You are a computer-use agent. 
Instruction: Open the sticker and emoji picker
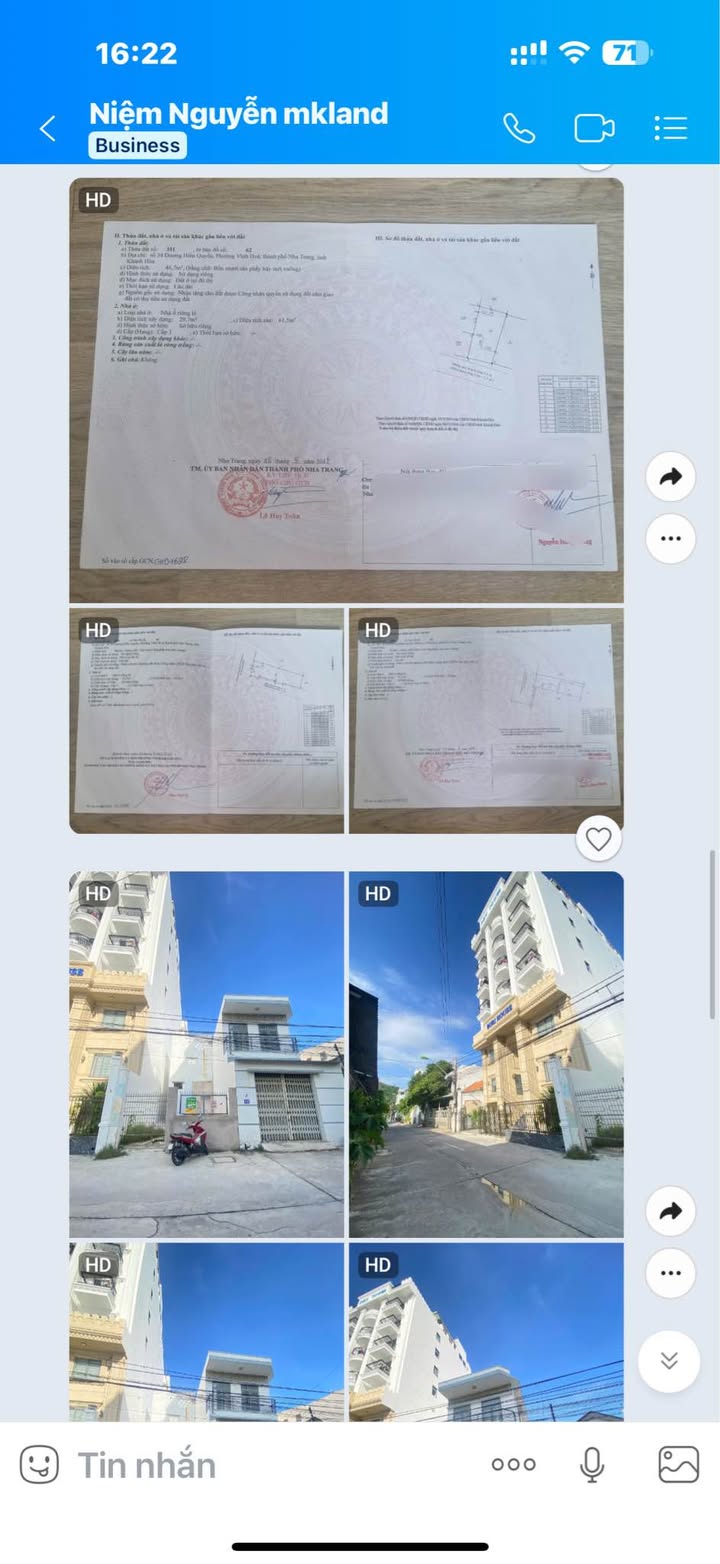point(39,1465)
